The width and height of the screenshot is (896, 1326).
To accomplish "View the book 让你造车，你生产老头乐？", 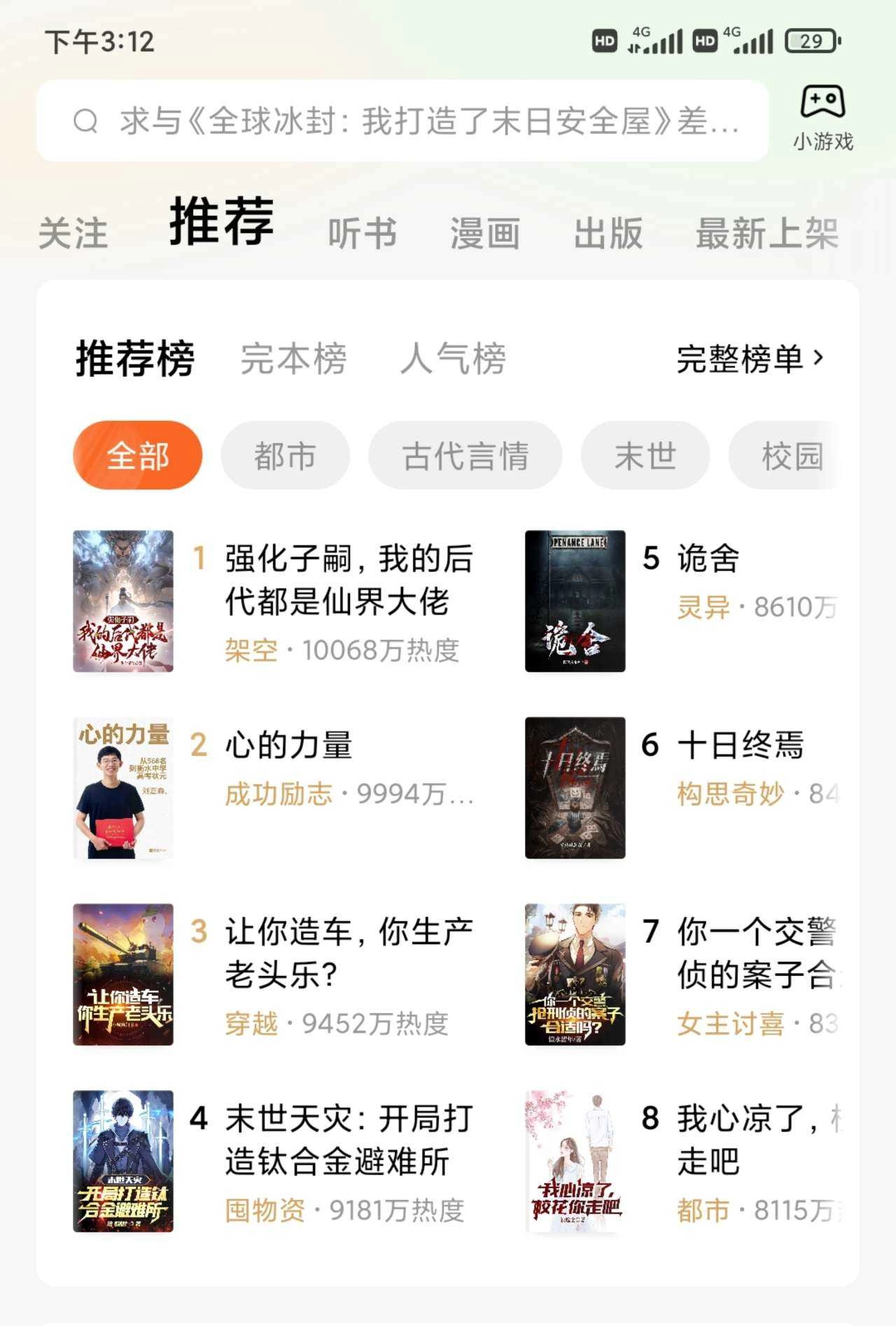I will [348, 953].
